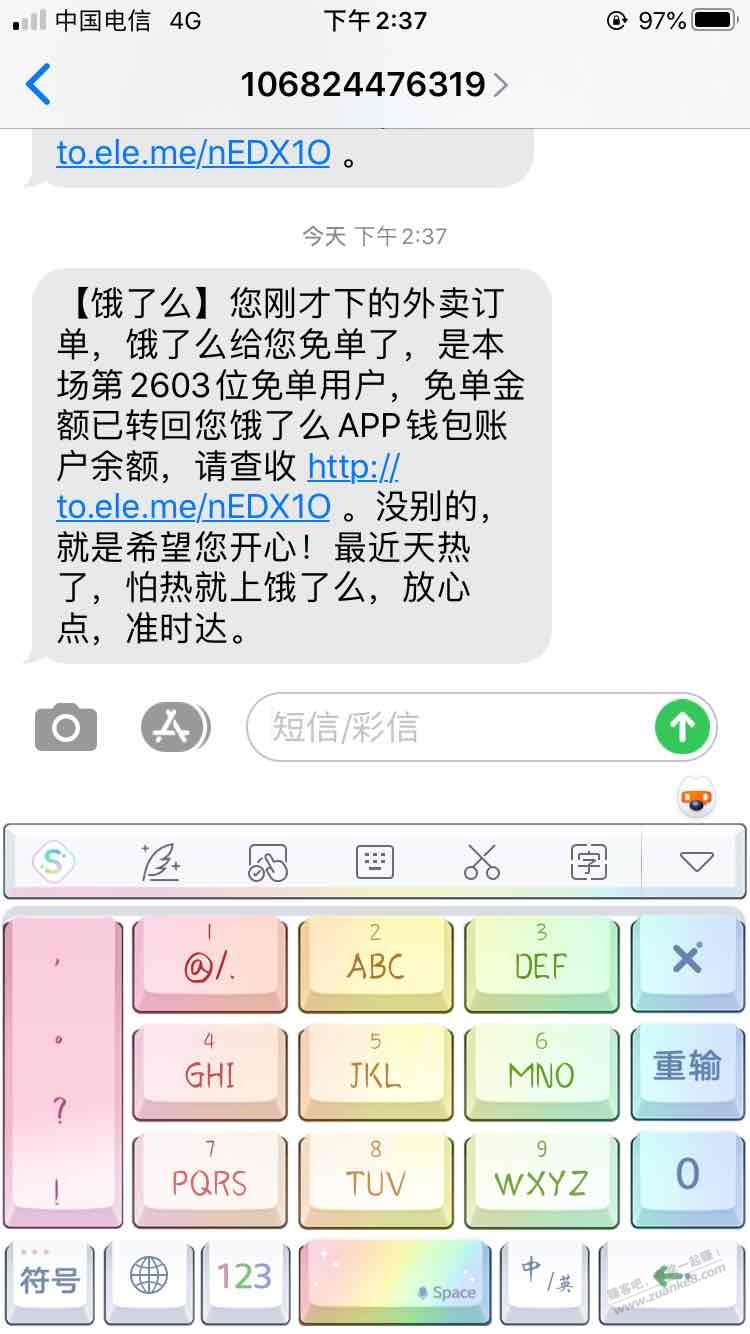Open the scissors clipboard tool

point(481,861)
